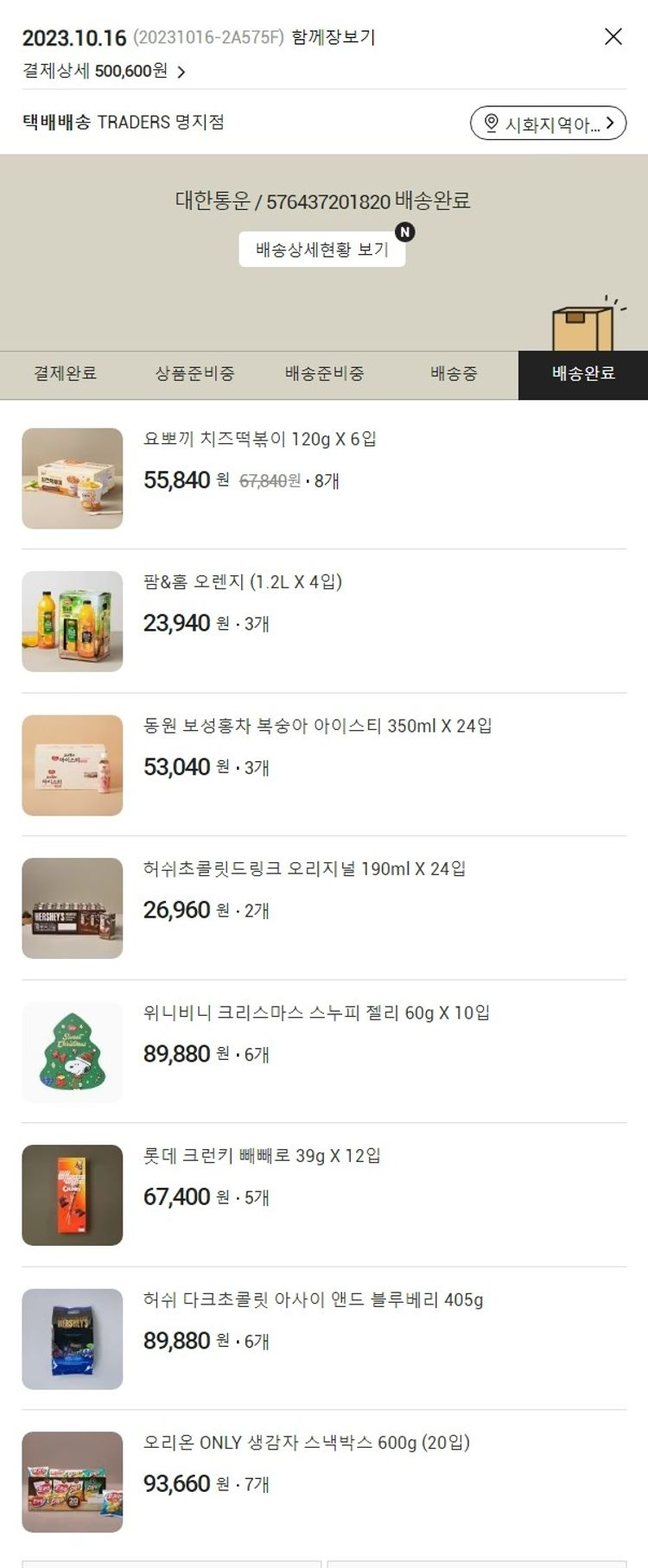Open 오리온 ONLY 생감자 스낵박스 product

(306, 1443)
